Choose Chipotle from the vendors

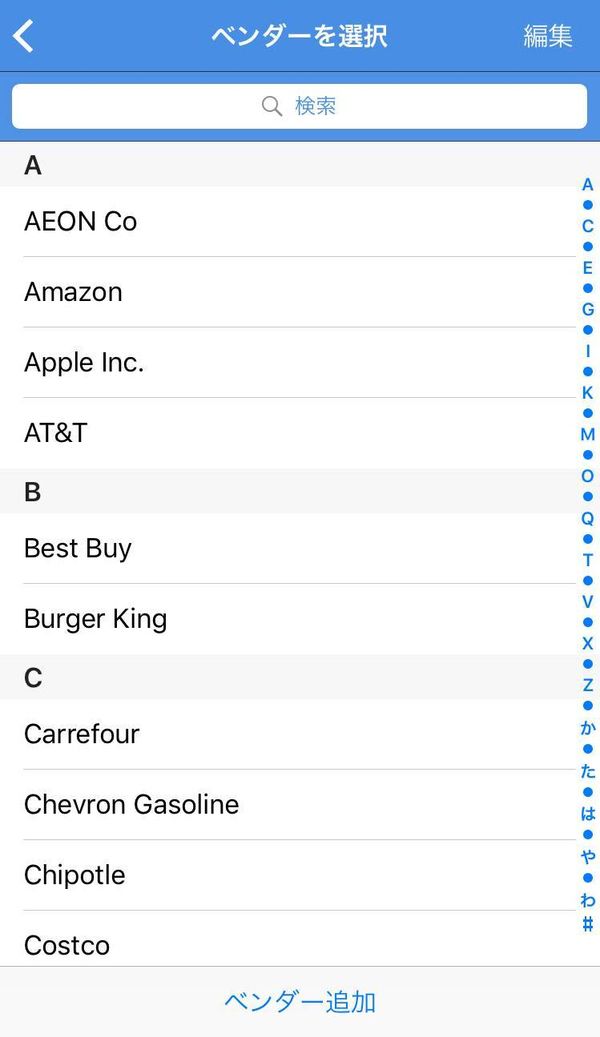coord(288,876)
